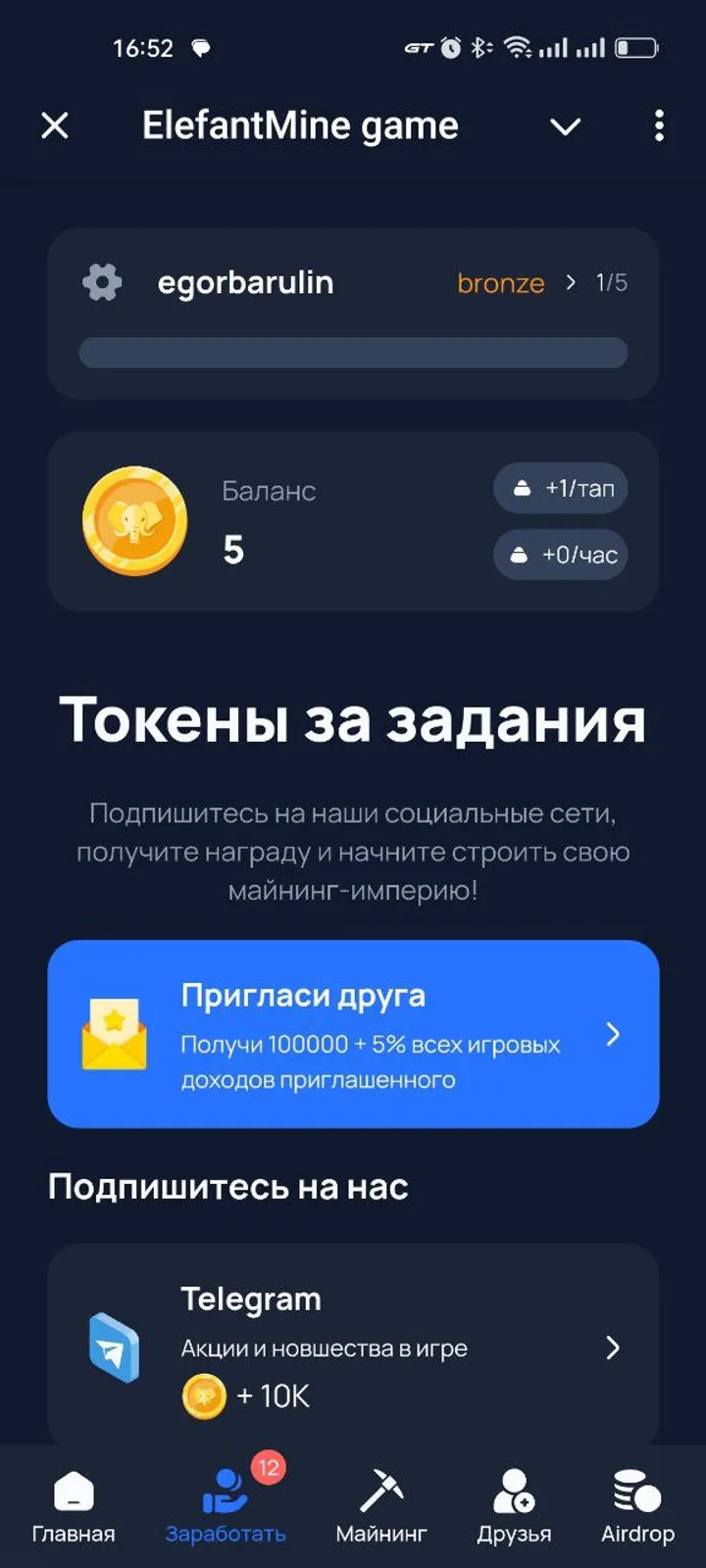The width and height of the screenshot is (706, 1568).
Task: Tap the username egorbarulin
Action: click(x=246, y=282)
